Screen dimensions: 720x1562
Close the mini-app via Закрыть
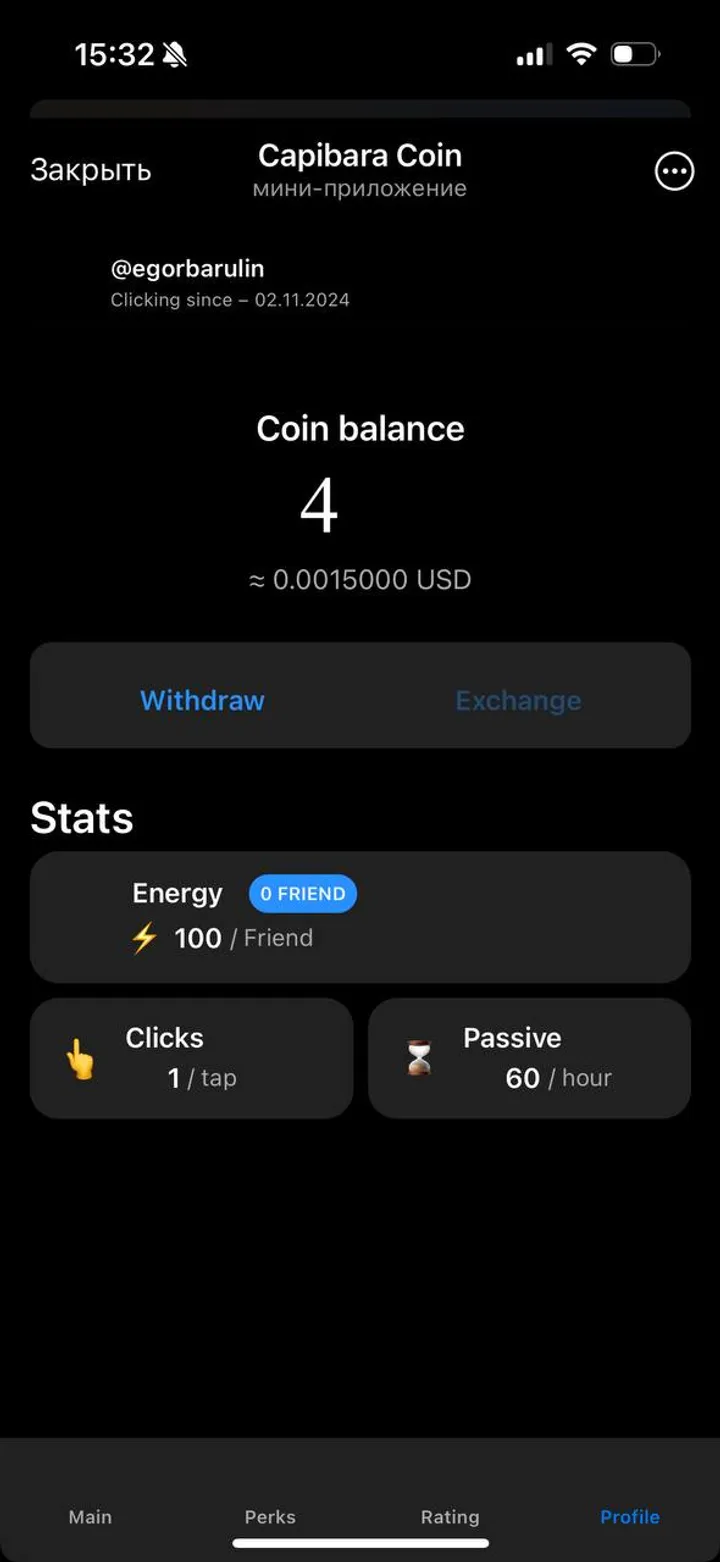[91, 171]
